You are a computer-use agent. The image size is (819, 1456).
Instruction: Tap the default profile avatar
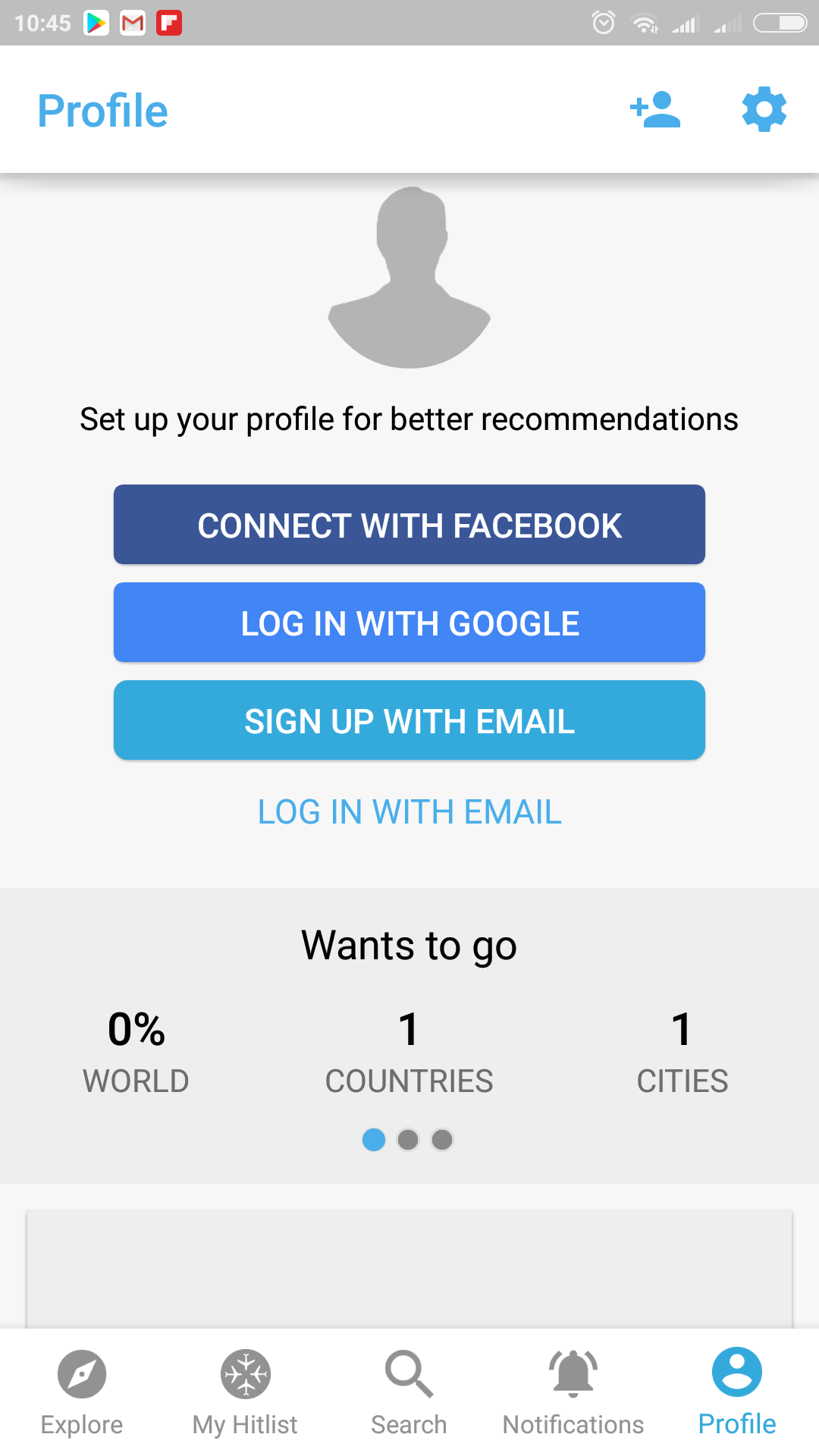(x=409, y=278)
